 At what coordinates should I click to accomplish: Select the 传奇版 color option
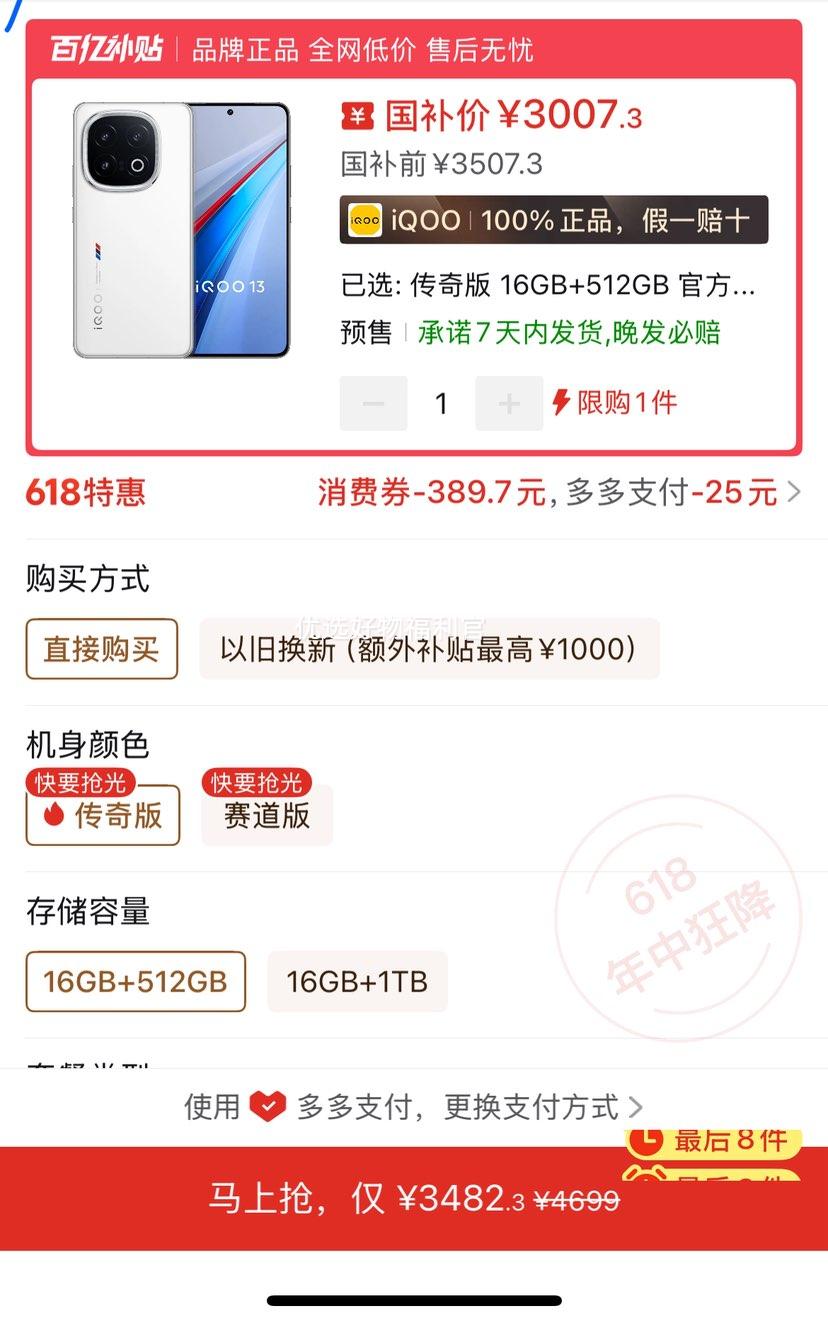(103, 815)
